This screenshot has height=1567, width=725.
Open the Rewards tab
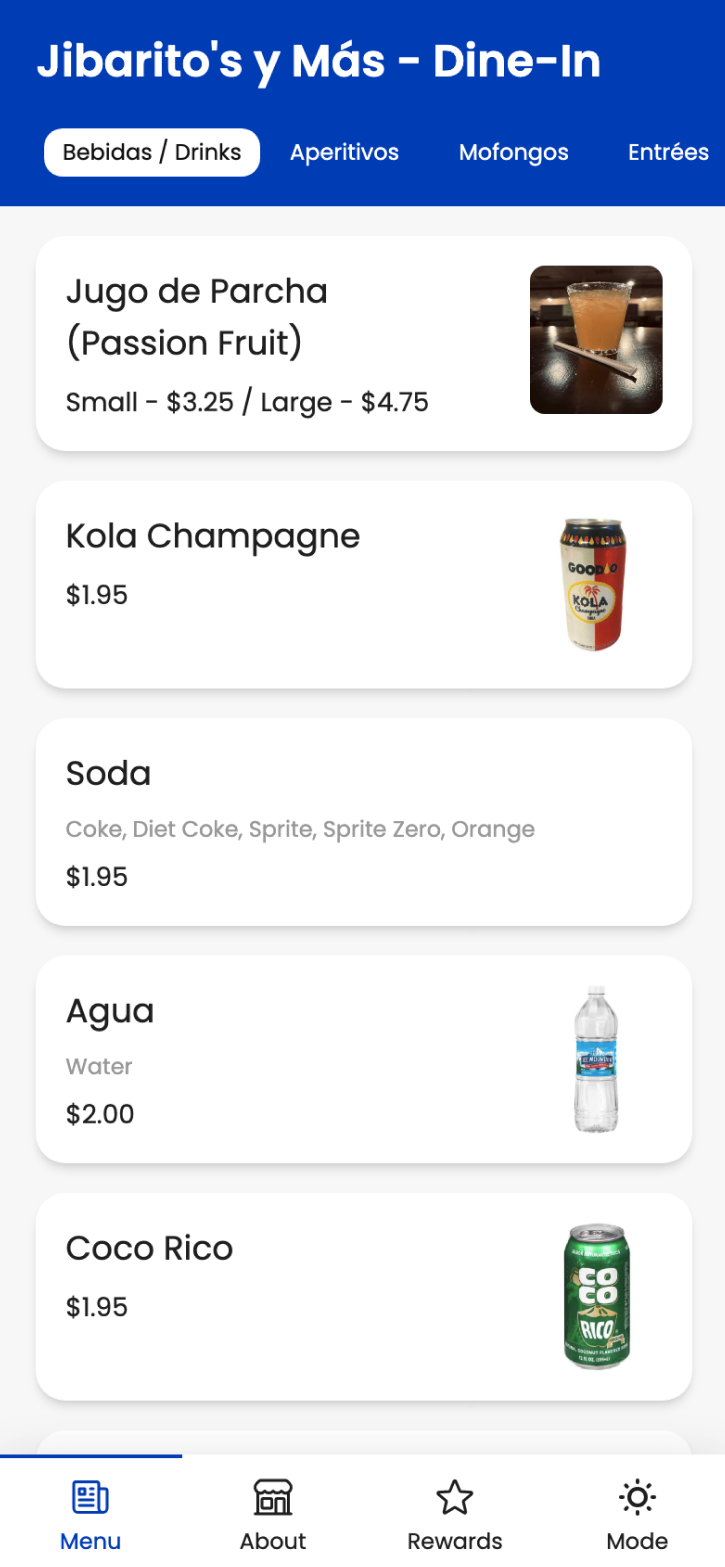[x=455, y=1512]
